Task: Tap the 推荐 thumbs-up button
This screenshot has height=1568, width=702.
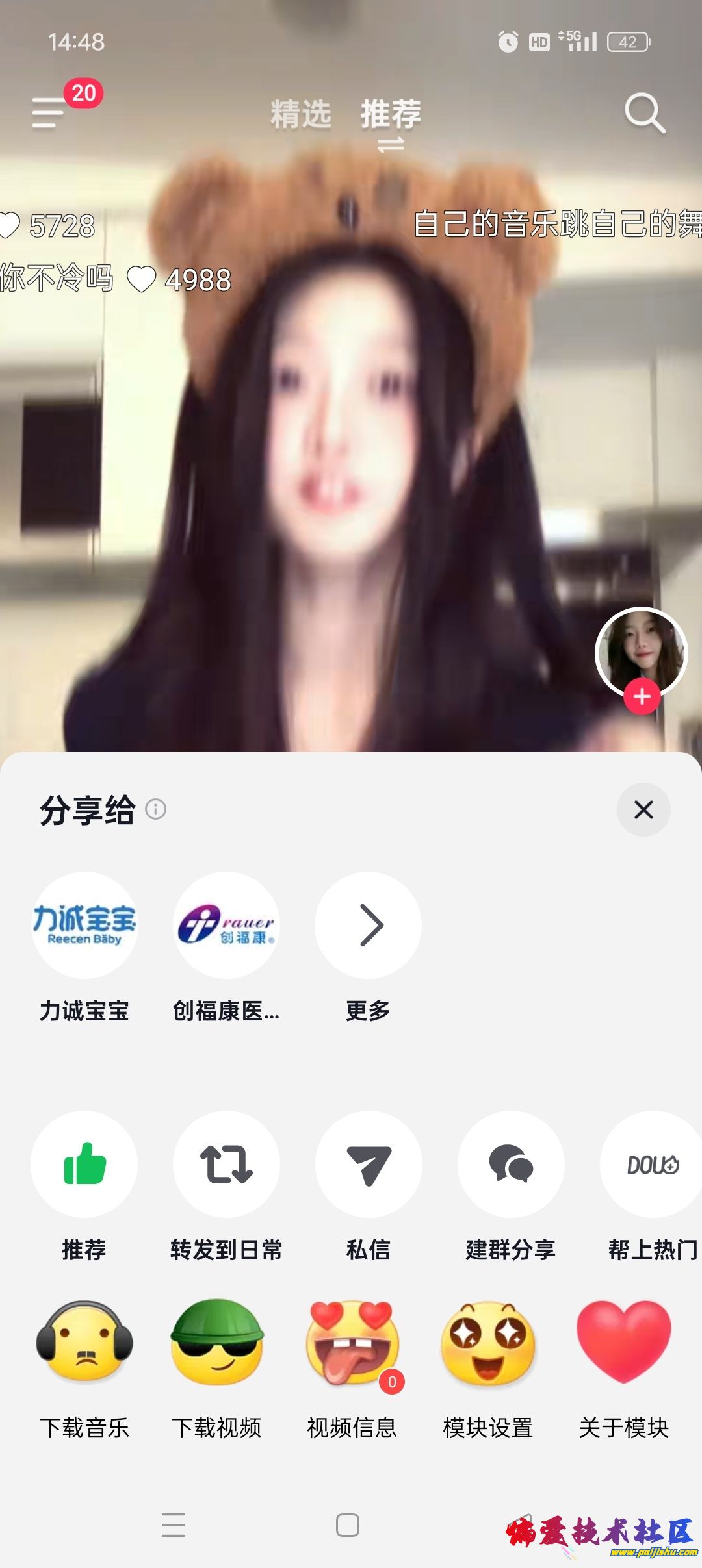Action: 84,1164
